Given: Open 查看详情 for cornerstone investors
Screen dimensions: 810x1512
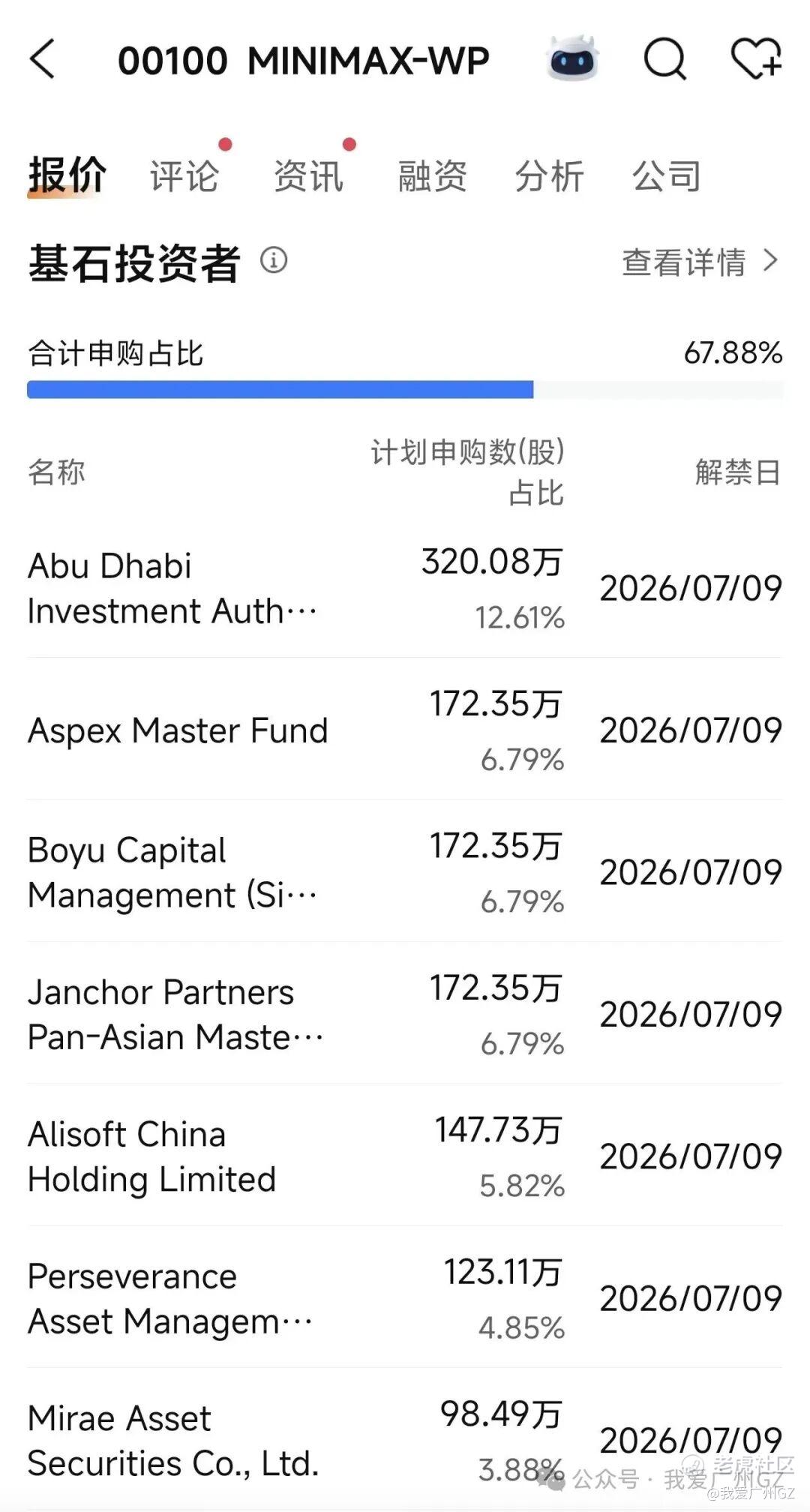Looking at the screenshot, I should (x=699, y=262).
